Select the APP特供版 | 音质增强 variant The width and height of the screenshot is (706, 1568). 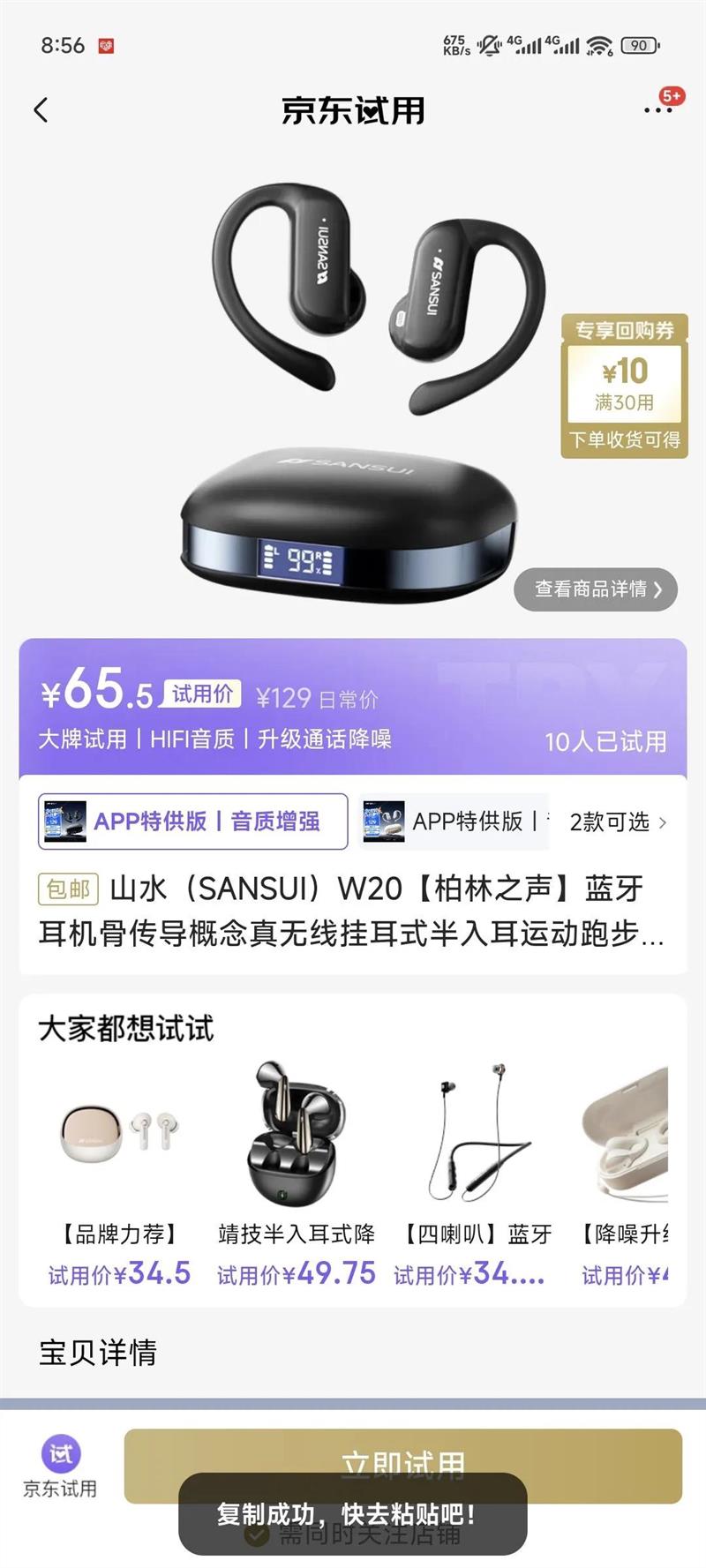[x=193, y=822]
